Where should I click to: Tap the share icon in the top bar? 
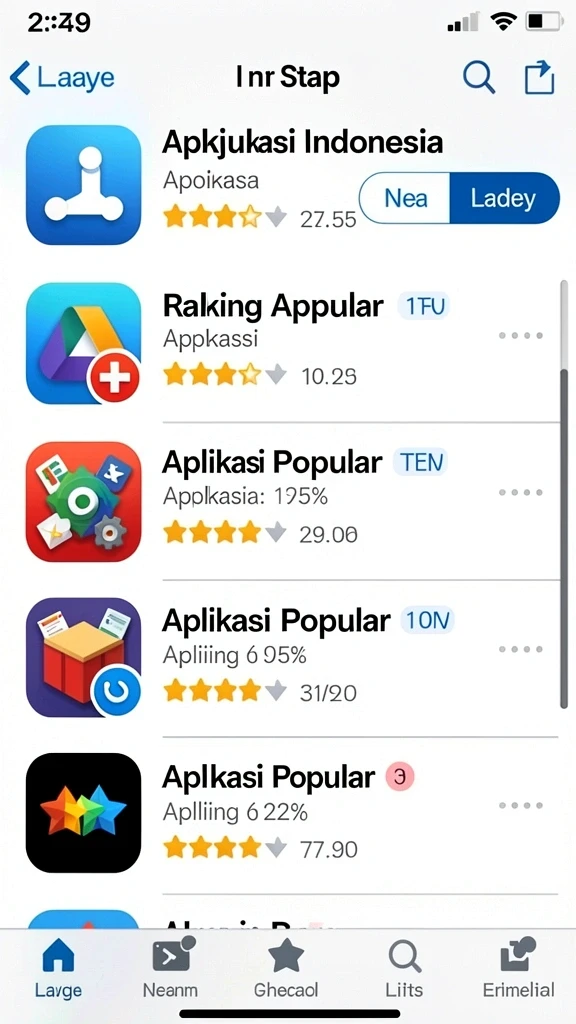[539, 77]
